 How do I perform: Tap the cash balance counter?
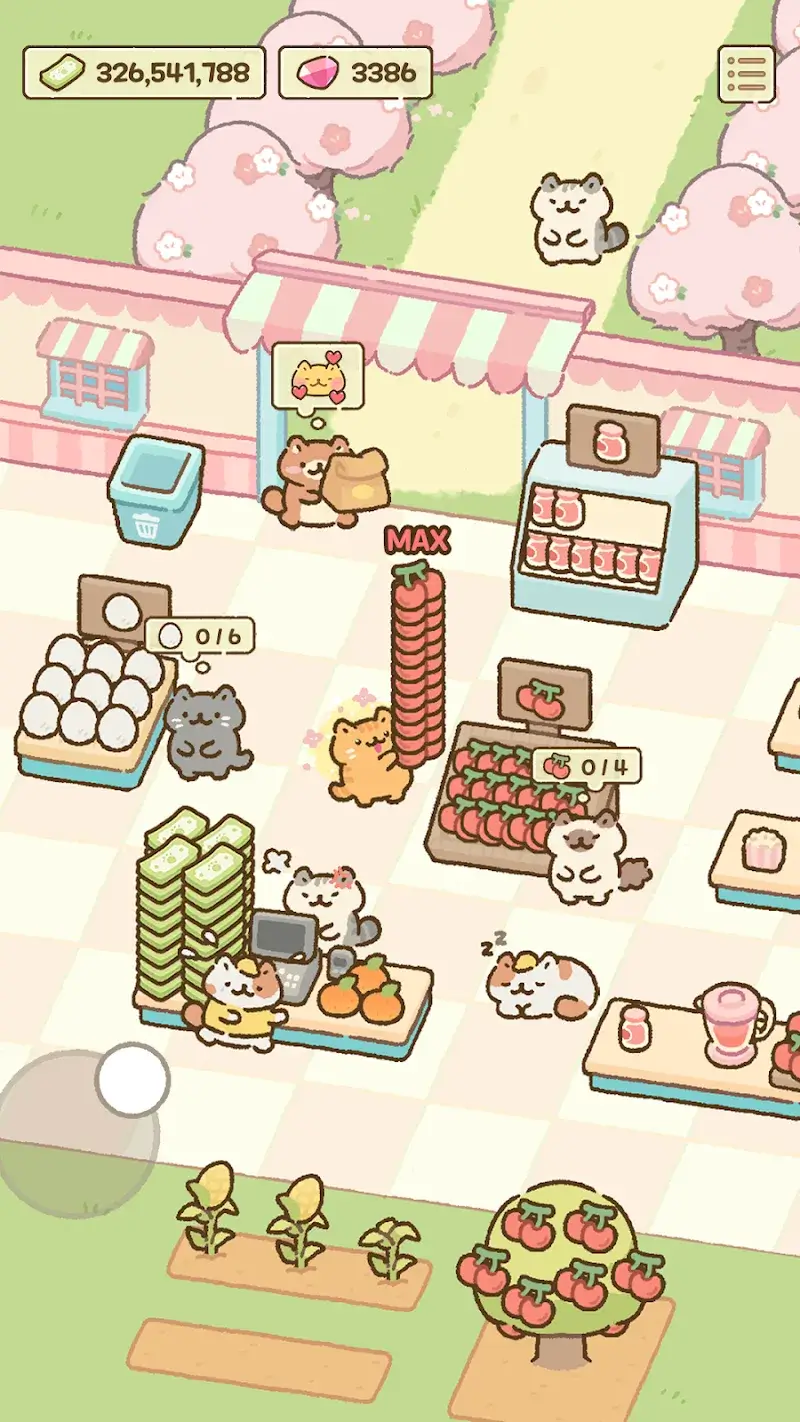[144, 72]
